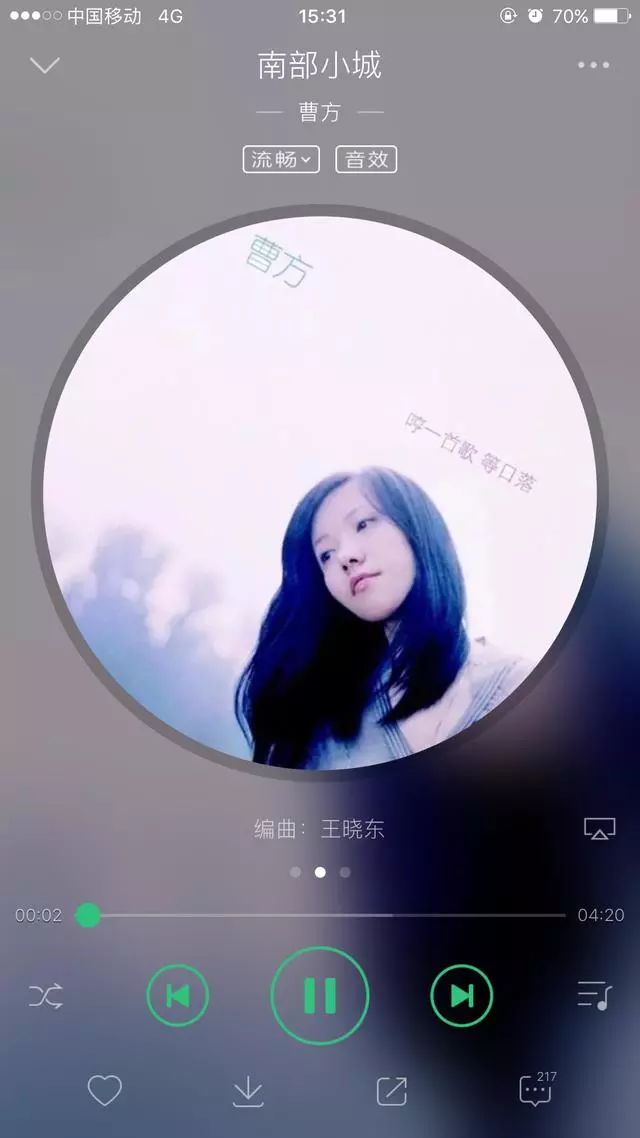
Task: Open the current playlist queue
Action: pyautogui.click(x=594, y=995)
